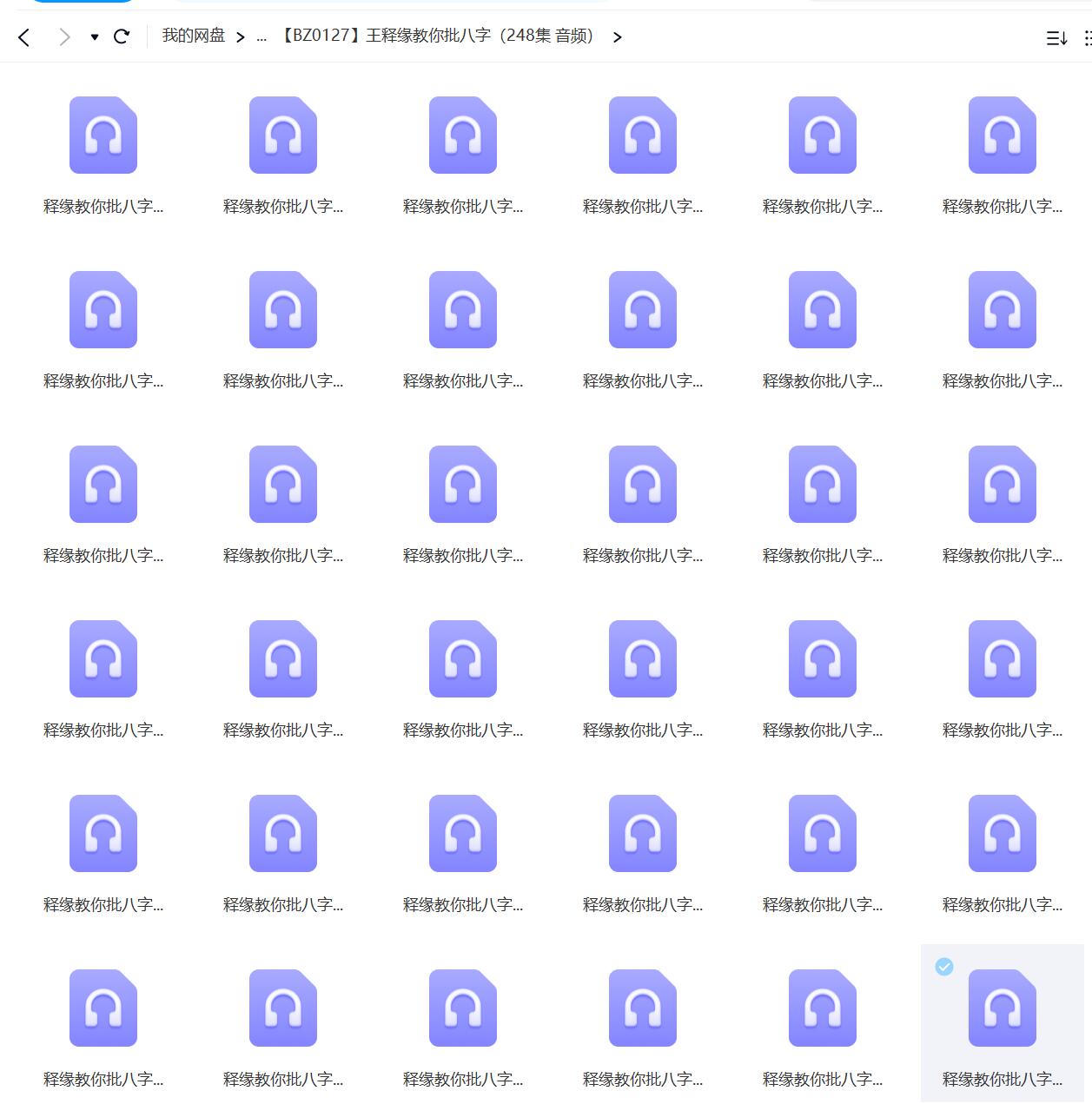This screenshot has height=1104, width=1092.
Task: Select the 【BZ0127】王释缘教你批八字 breadcrumb
Action: click(436, 36)
